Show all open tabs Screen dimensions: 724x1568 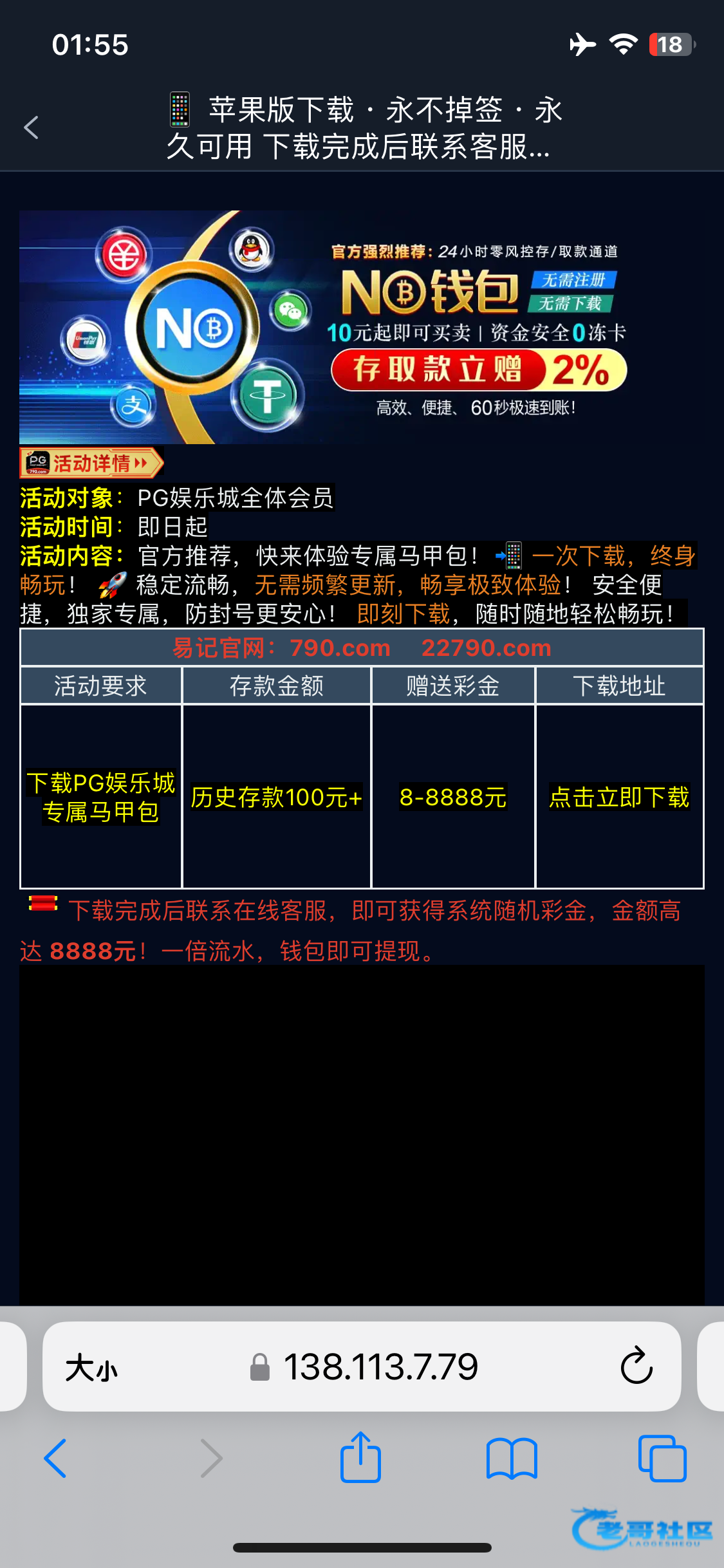coord(662,1458)
